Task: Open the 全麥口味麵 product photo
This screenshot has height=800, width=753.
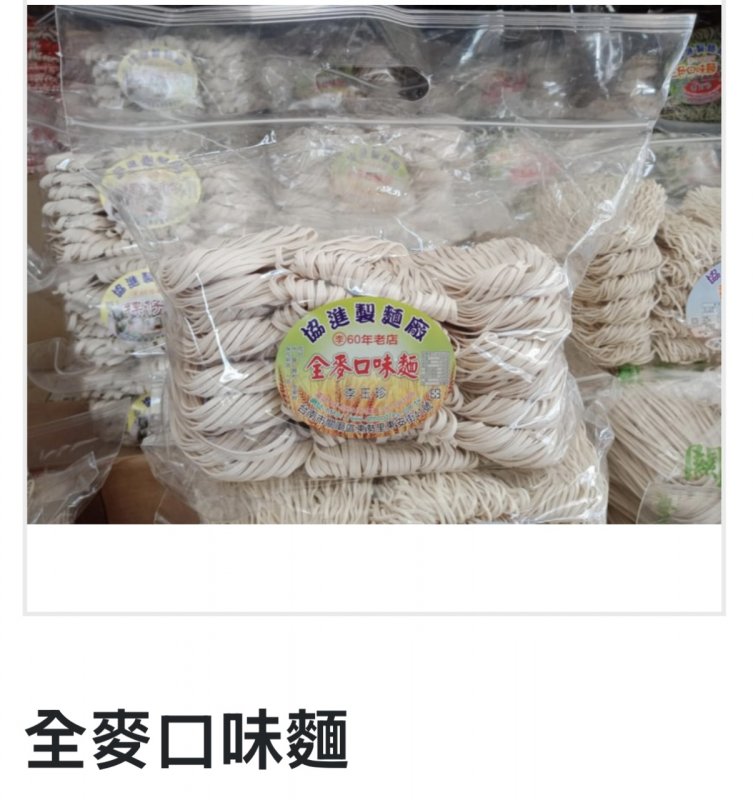Action: tap(374, 265)
